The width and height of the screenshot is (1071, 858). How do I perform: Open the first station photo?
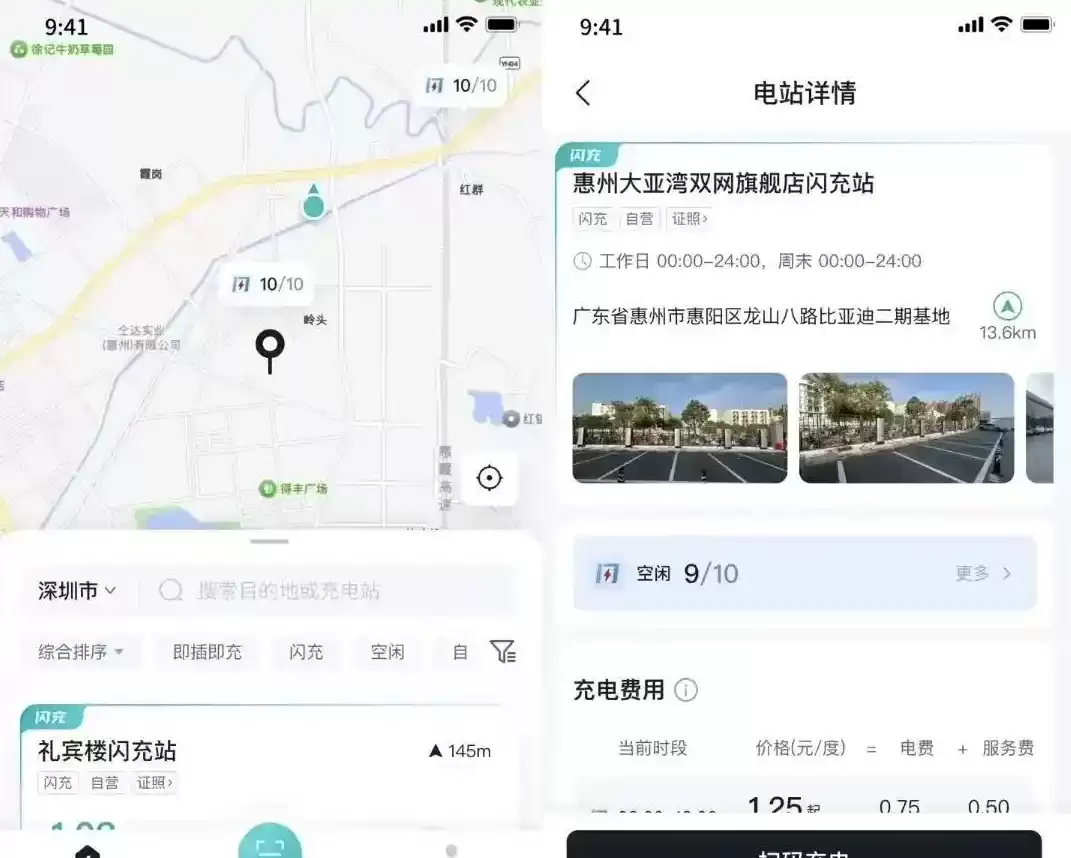coord(680,428)
